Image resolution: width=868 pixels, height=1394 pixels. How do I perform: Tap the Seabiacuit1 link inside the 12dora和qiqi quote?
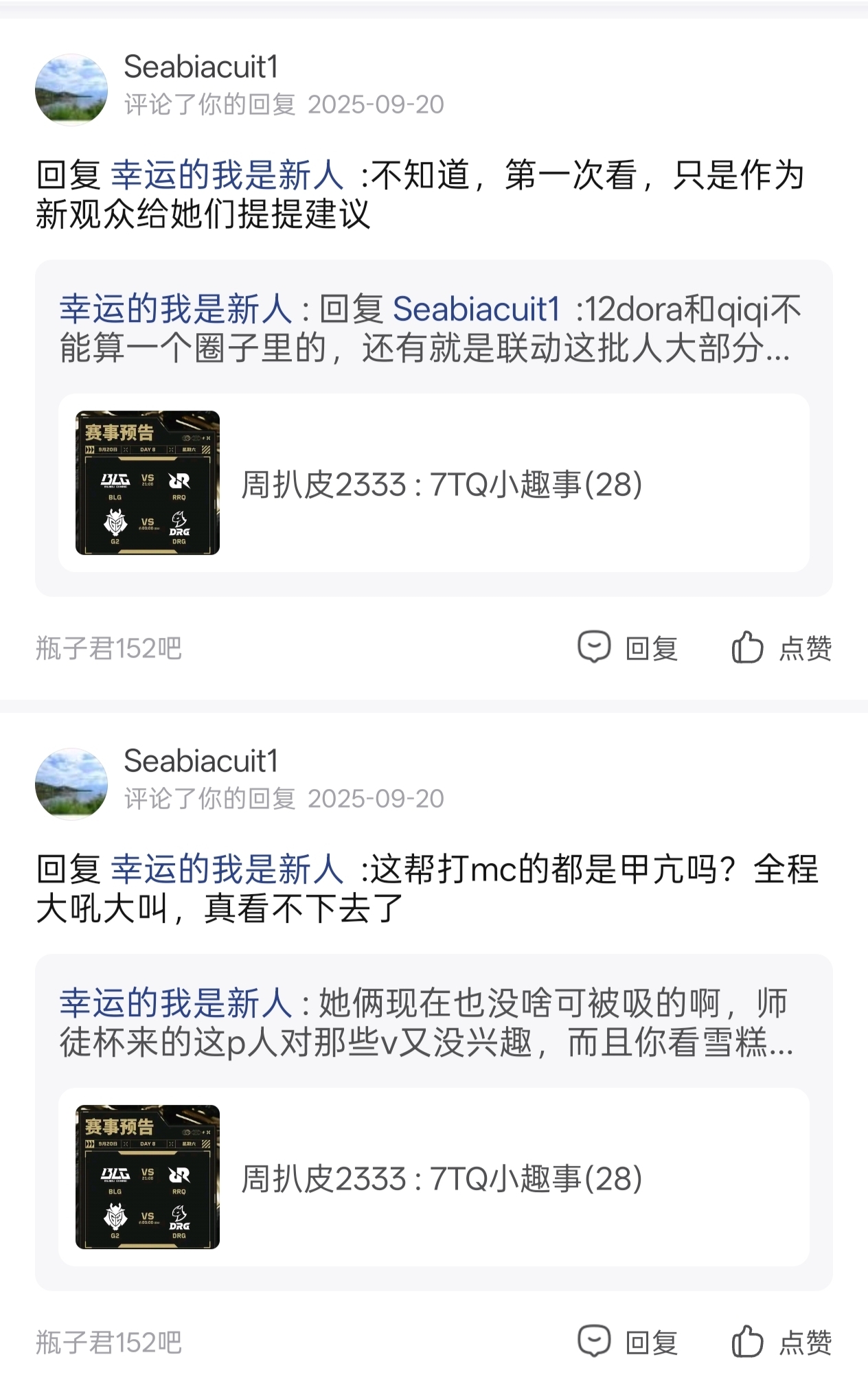[476, 309]
